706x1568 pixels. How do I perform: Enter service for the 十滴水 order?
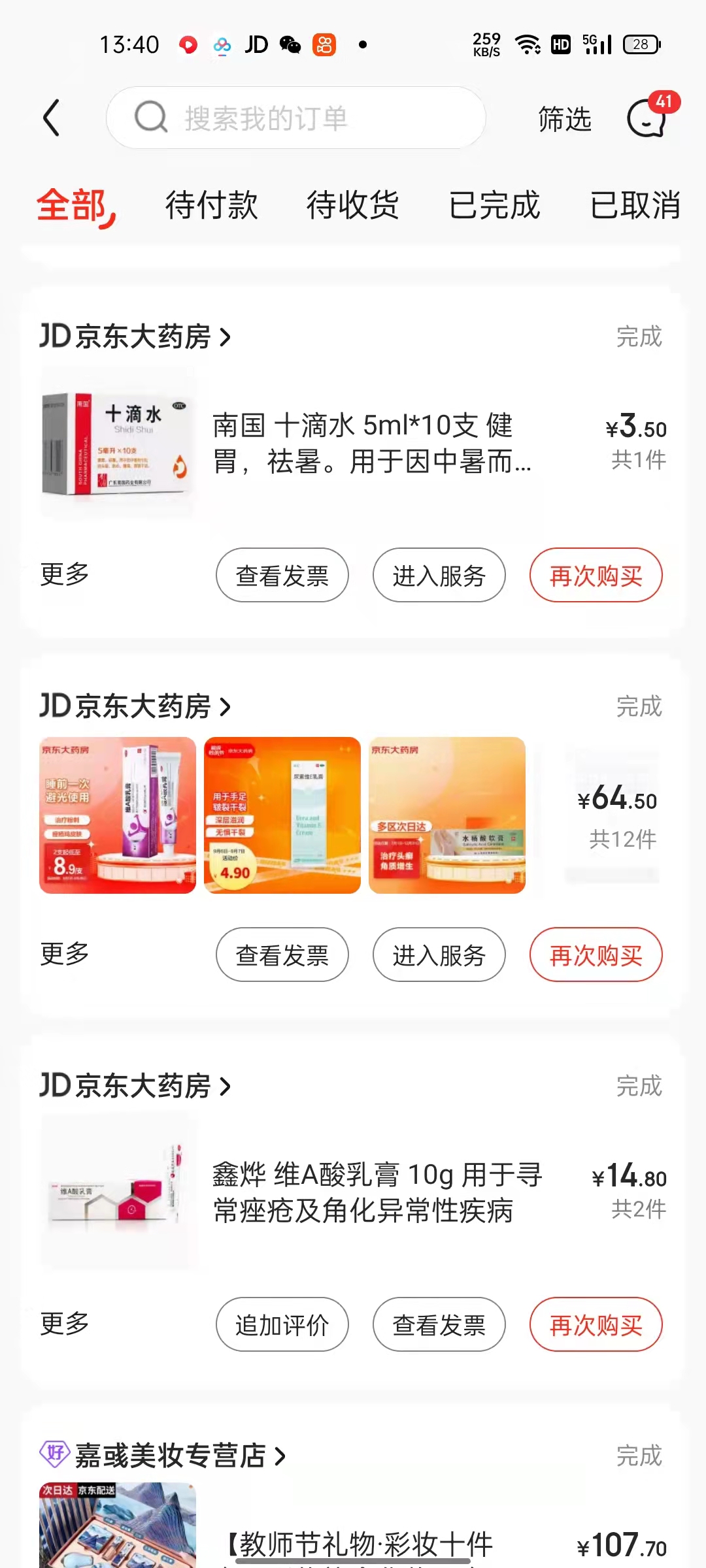point(439,576)
